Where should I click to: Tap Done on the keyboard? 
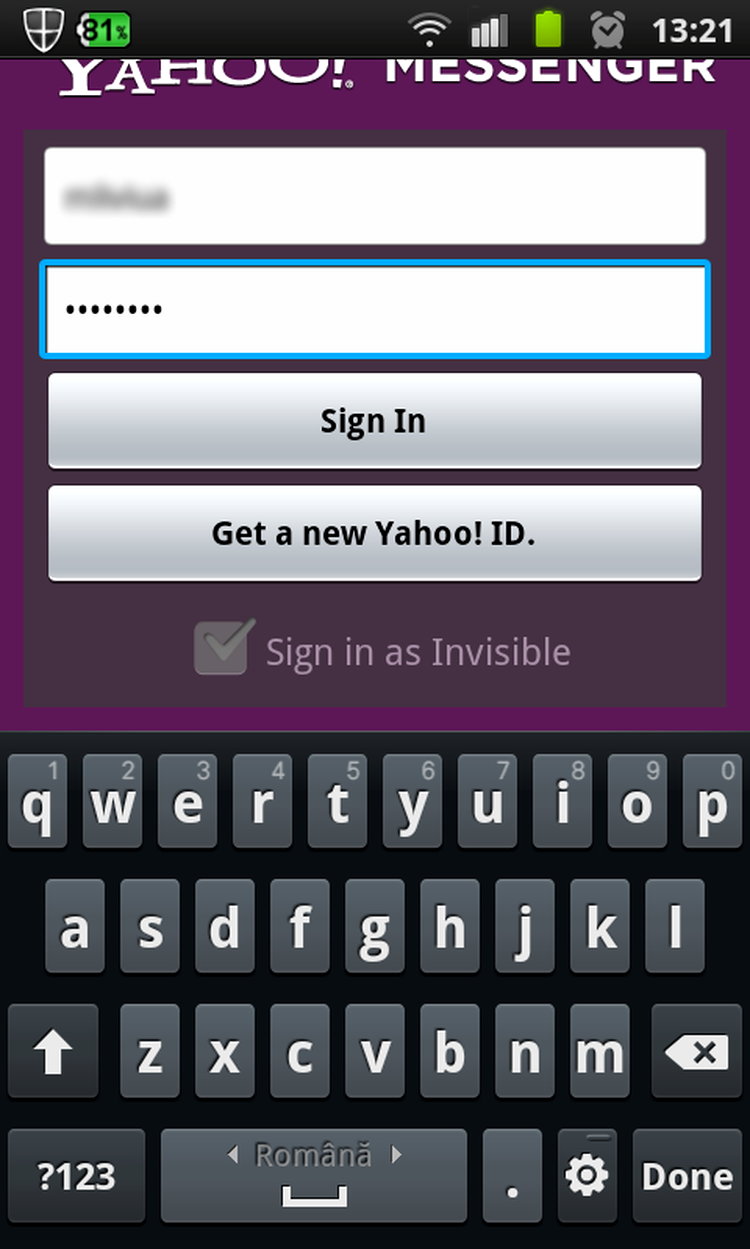click(x=688, y=1176)
